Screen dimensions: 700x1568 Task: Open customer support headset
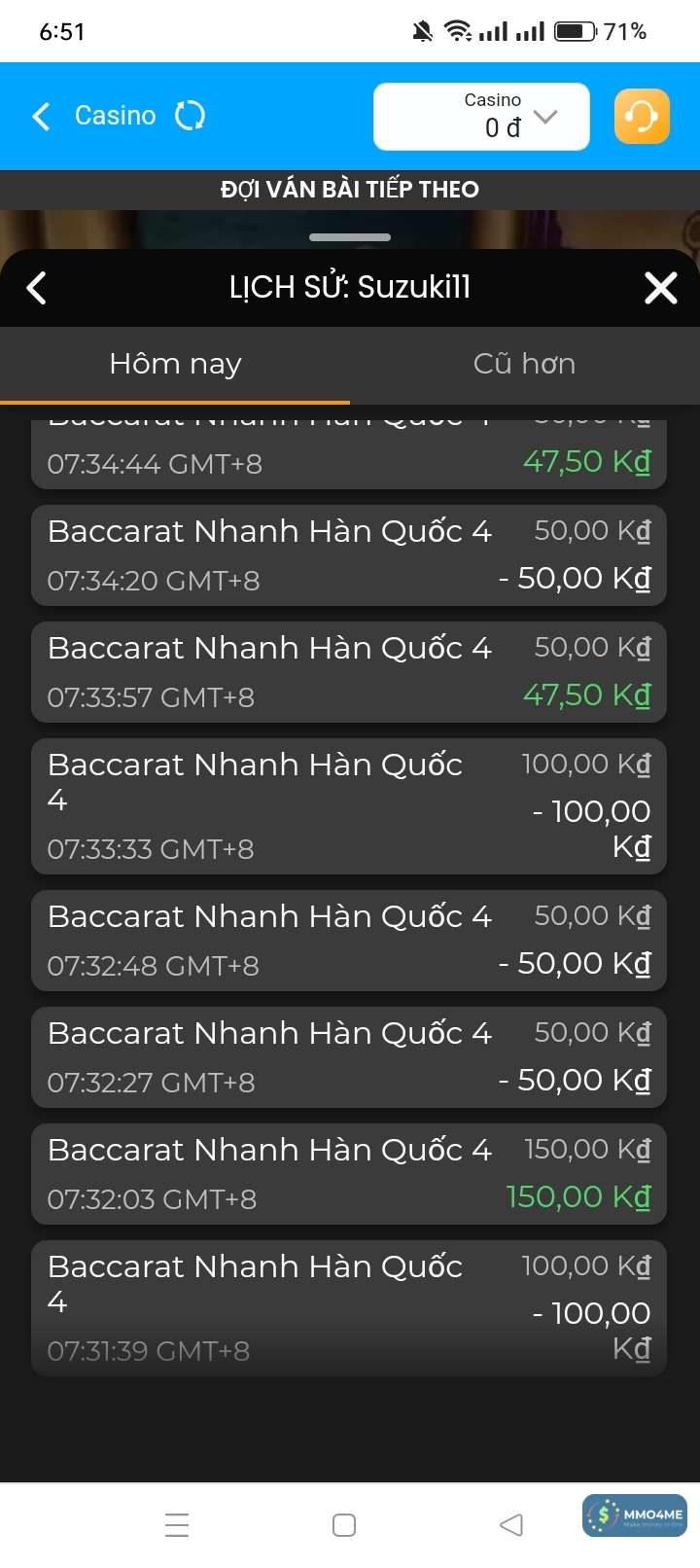(x=642, y=117)
